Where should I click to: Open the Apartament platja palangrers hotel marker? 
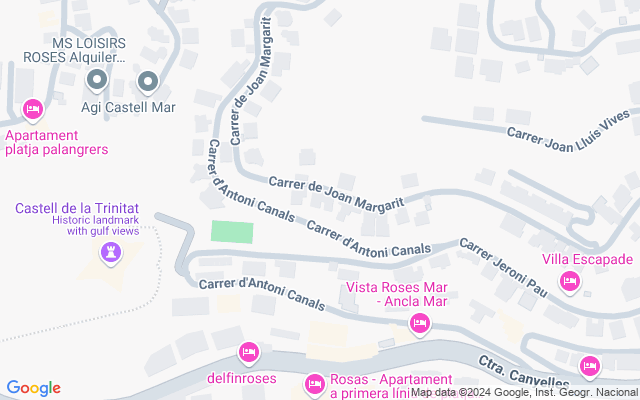click(x=32, y=109)
